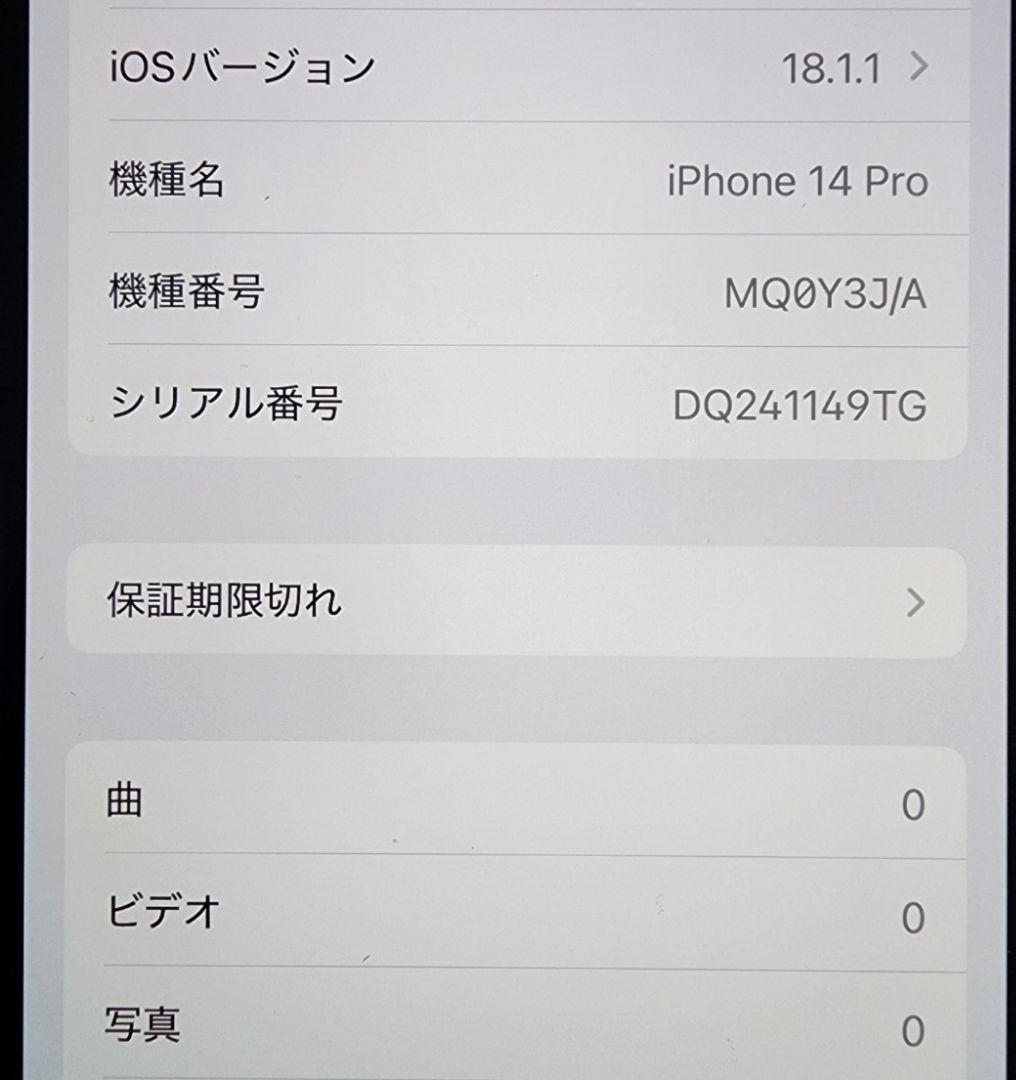Viewport: 1016px width, 1080px height.
Task: Tap the model number MQ0Y3J/A value
Action: pos(826,292)
